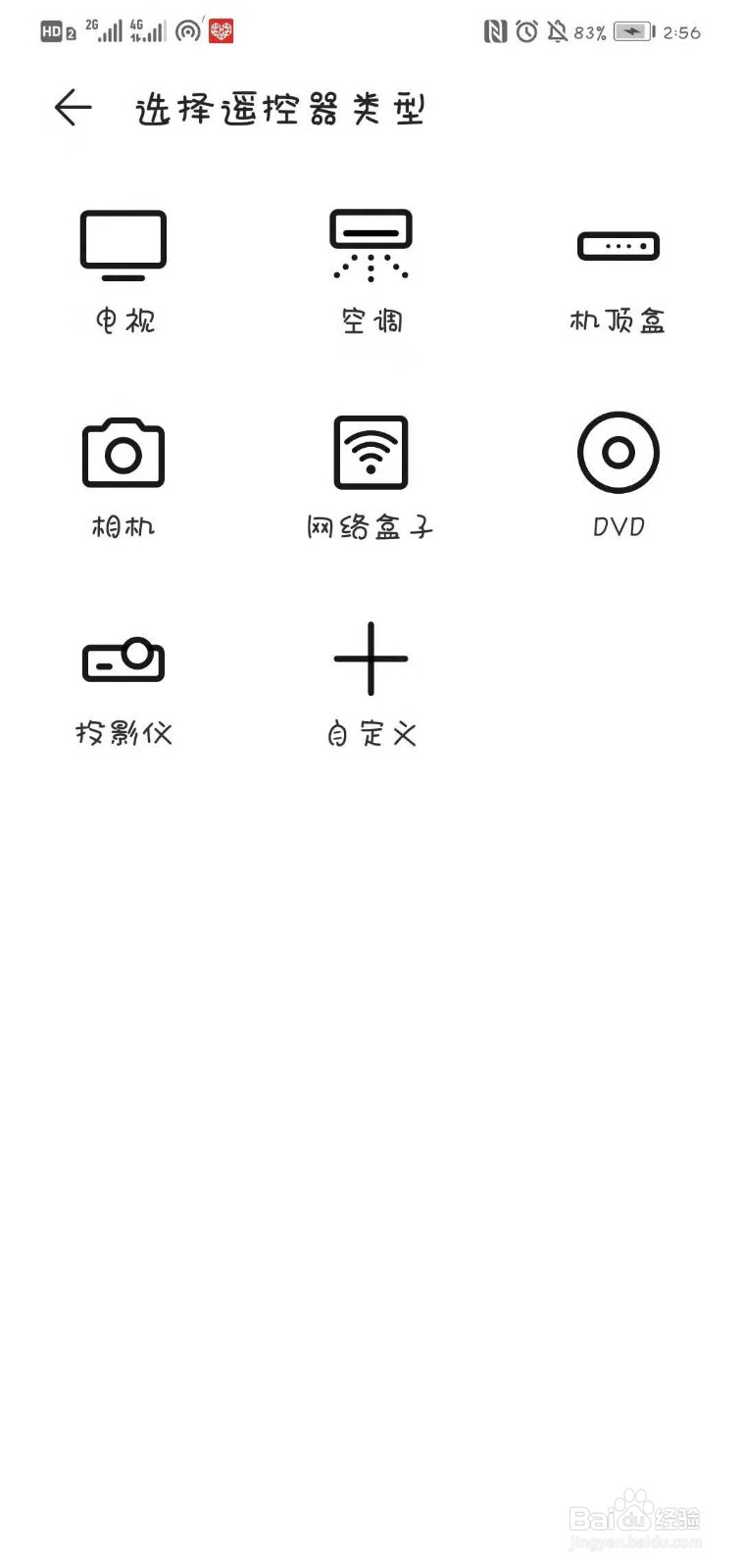Tap the 空调 text label
This screenshot has width=742, height=1568.
click(x=371, y=318)
